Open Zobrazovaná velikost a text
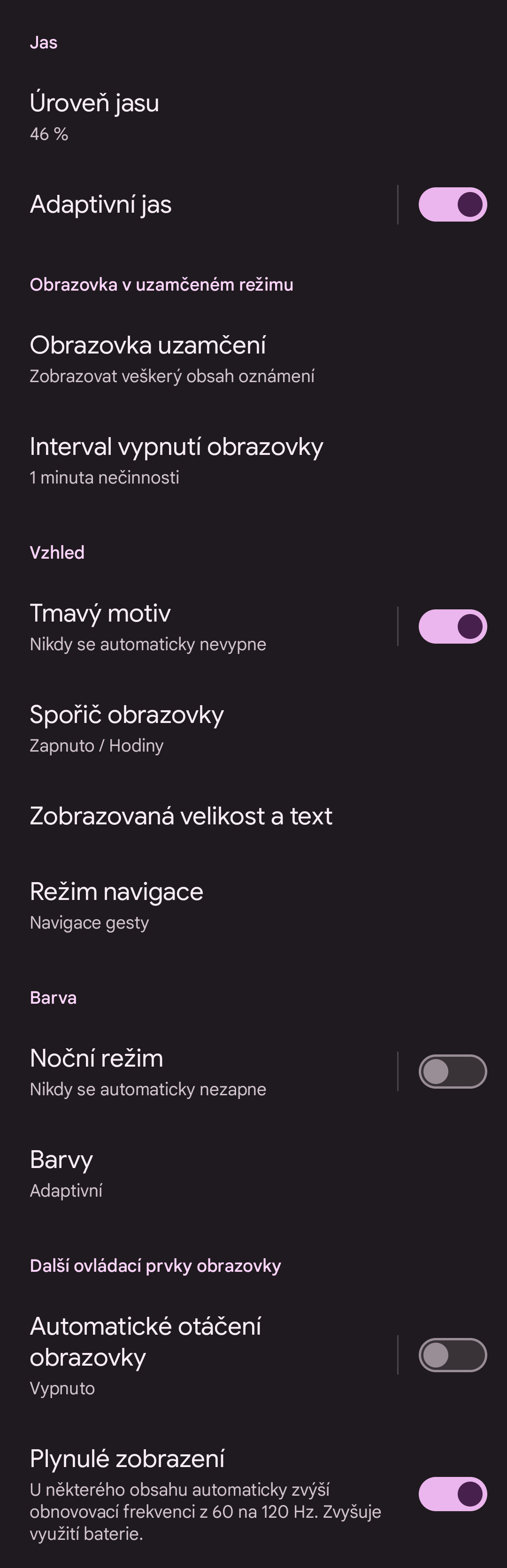Screen dimensions: 507x1568 183,815
